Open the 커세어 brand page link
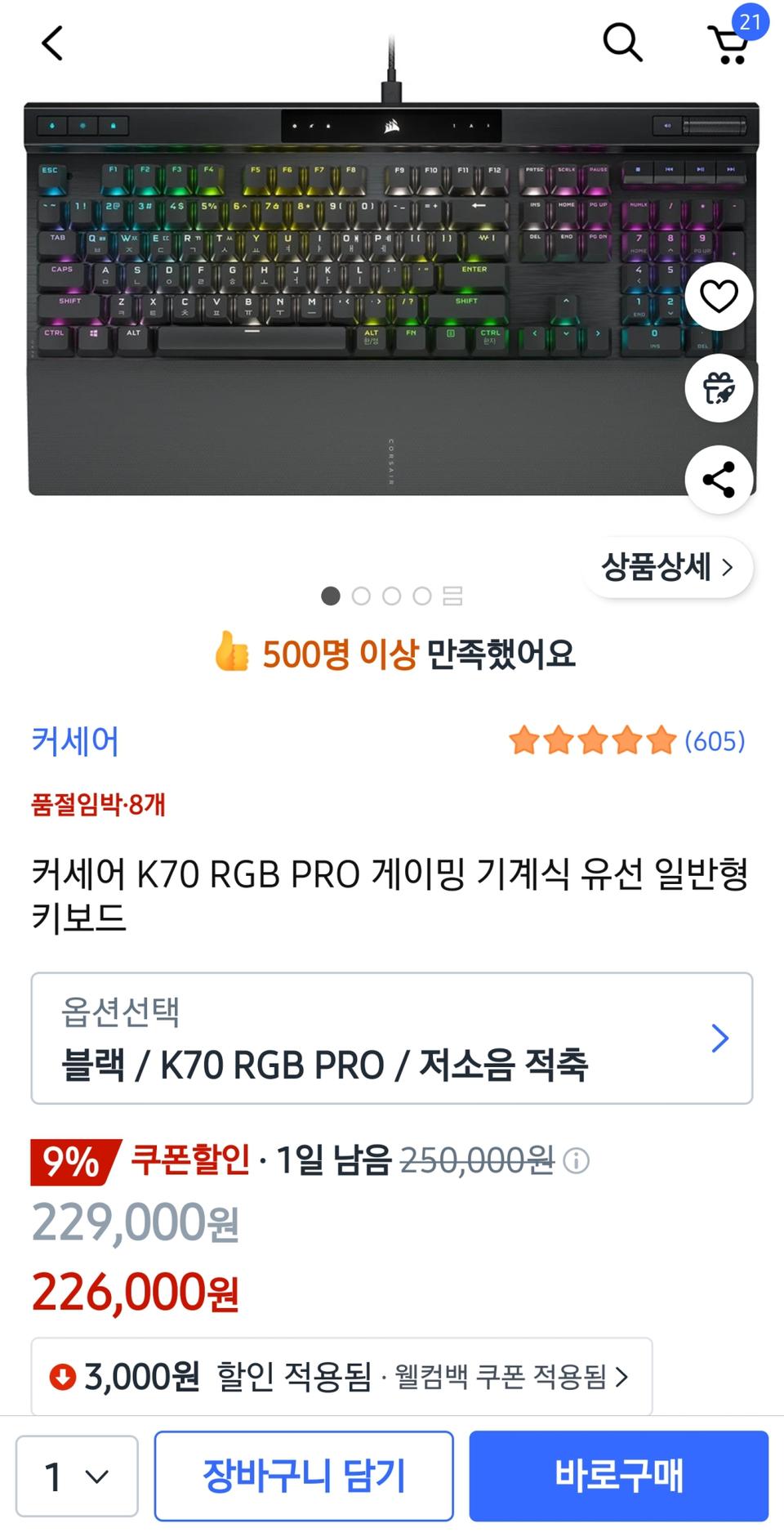Image resolution: width=784 pixels, height=1537 pixels. (74, 741)
